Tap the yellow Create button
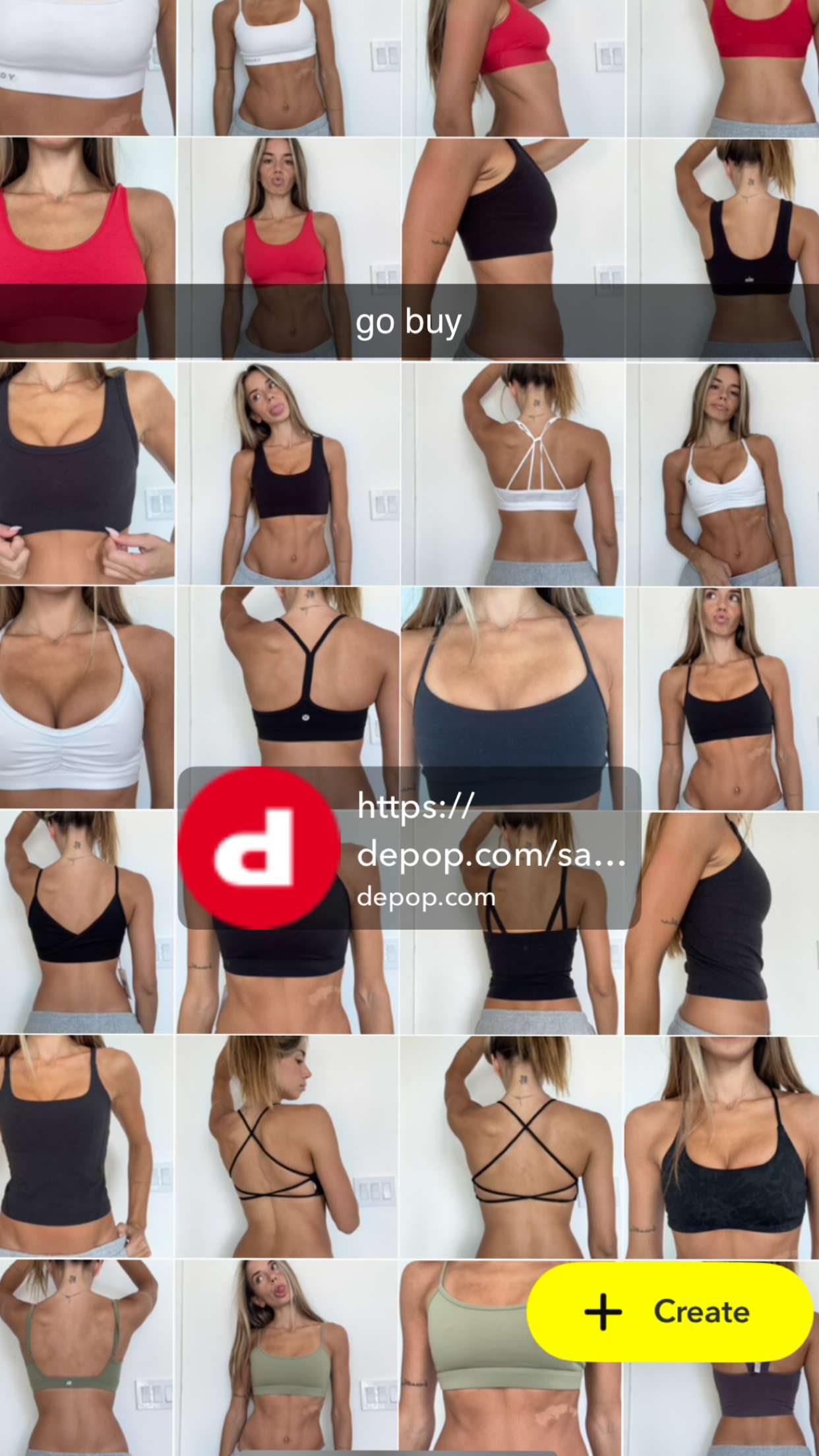The height and width of the screenshot is (1456, 819). pos(669,1312)
